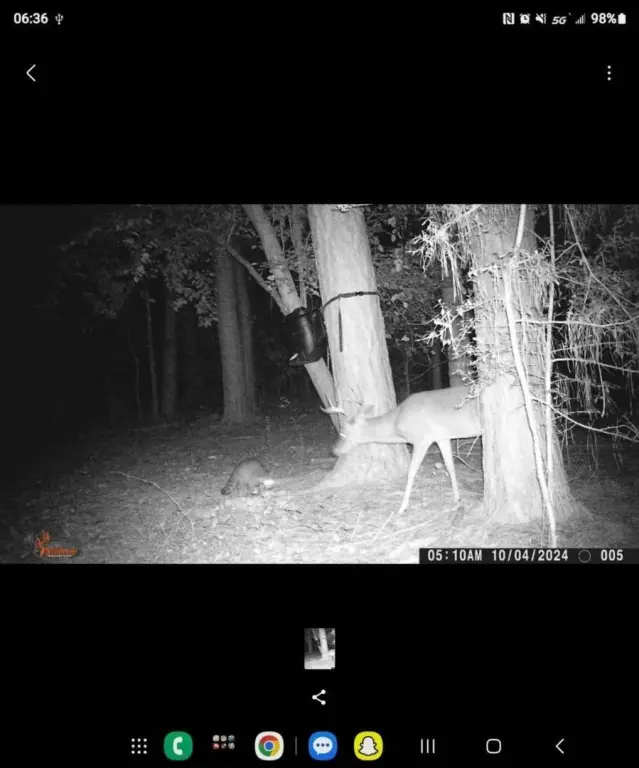Open the three-dot overflow menu
The width and height of the screenshot is (639, 768).
[x=608, y=73]
